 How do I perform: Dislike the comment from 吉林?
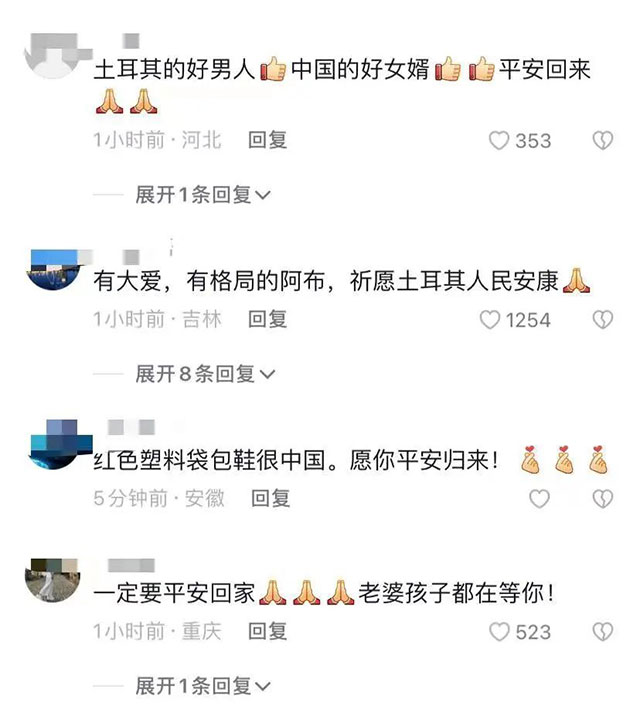point(602,320)
